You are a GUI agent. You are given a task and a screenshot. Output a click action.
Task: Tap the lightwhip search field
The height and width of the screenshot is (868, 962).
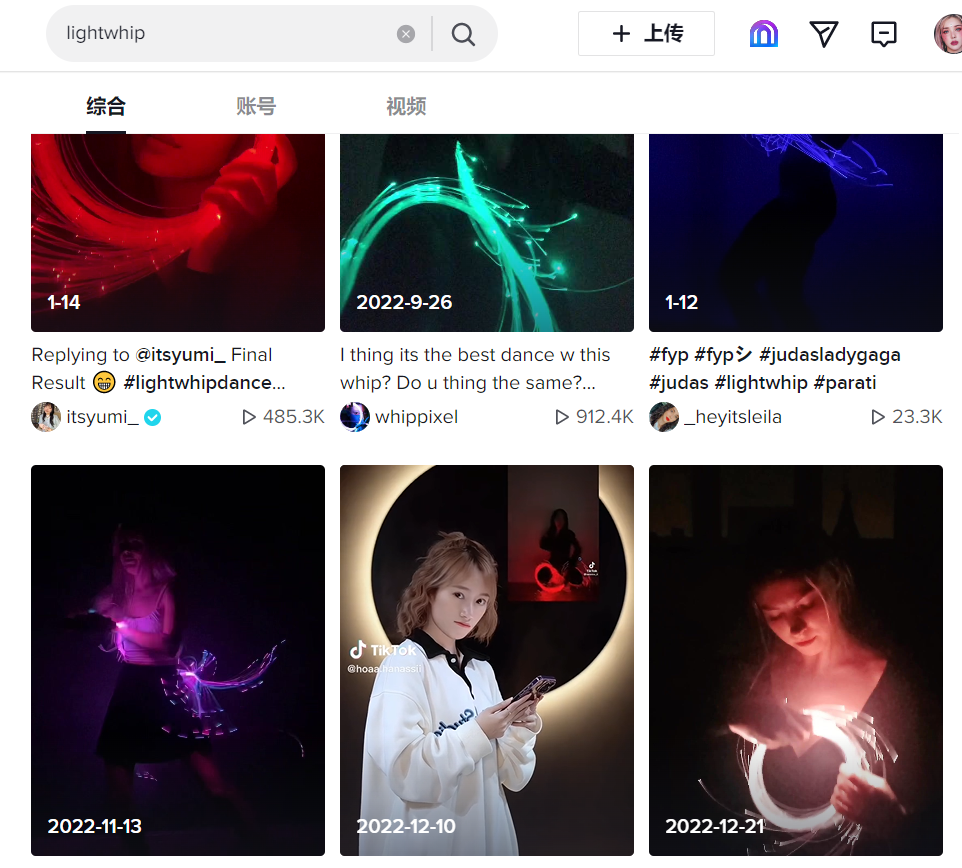220,33
